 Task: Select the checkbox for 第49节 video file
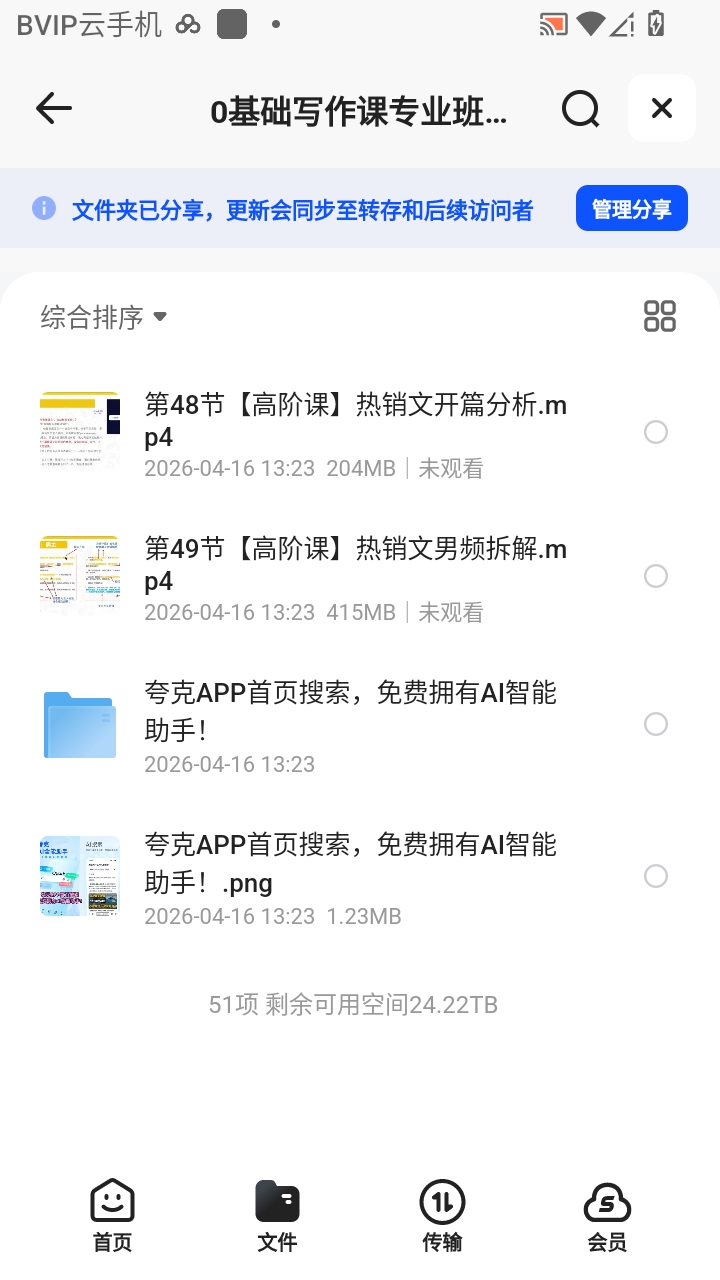pos(655,576)
